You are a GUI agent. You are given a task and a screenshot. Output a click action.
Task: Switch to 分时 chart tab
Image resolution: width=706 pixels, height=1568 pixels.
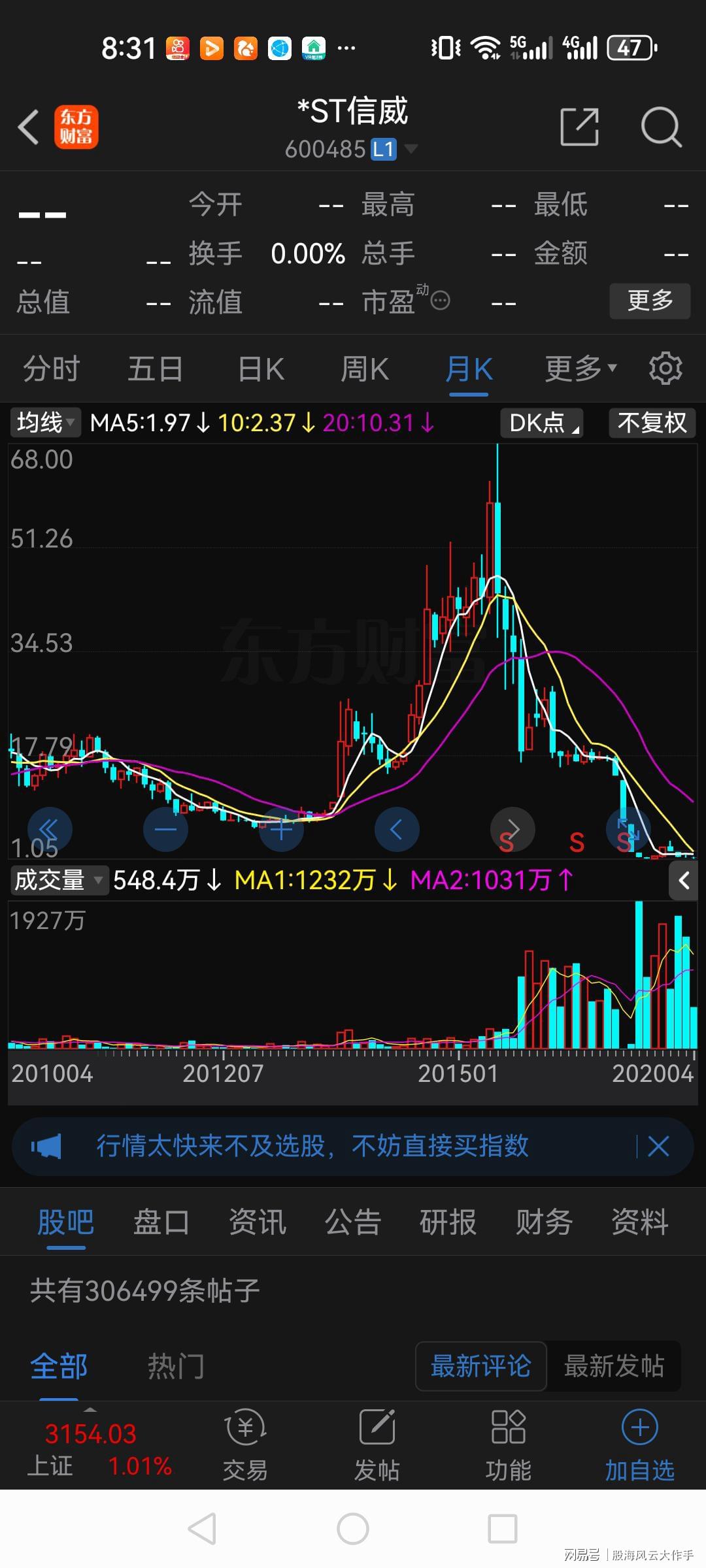pos(51,369)
